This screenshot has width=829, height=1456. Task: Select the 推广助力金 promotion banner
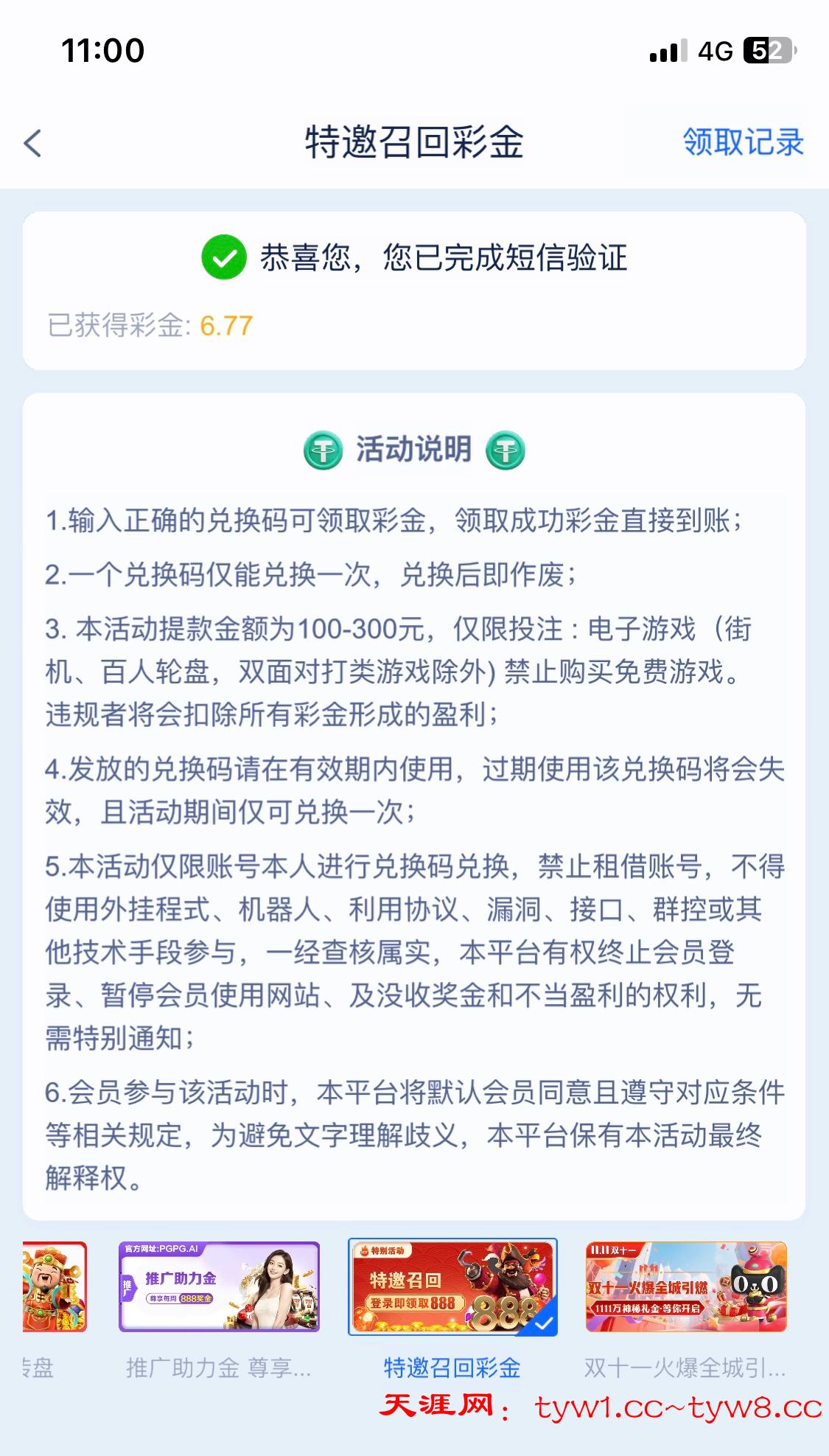tap(219, 1287)
